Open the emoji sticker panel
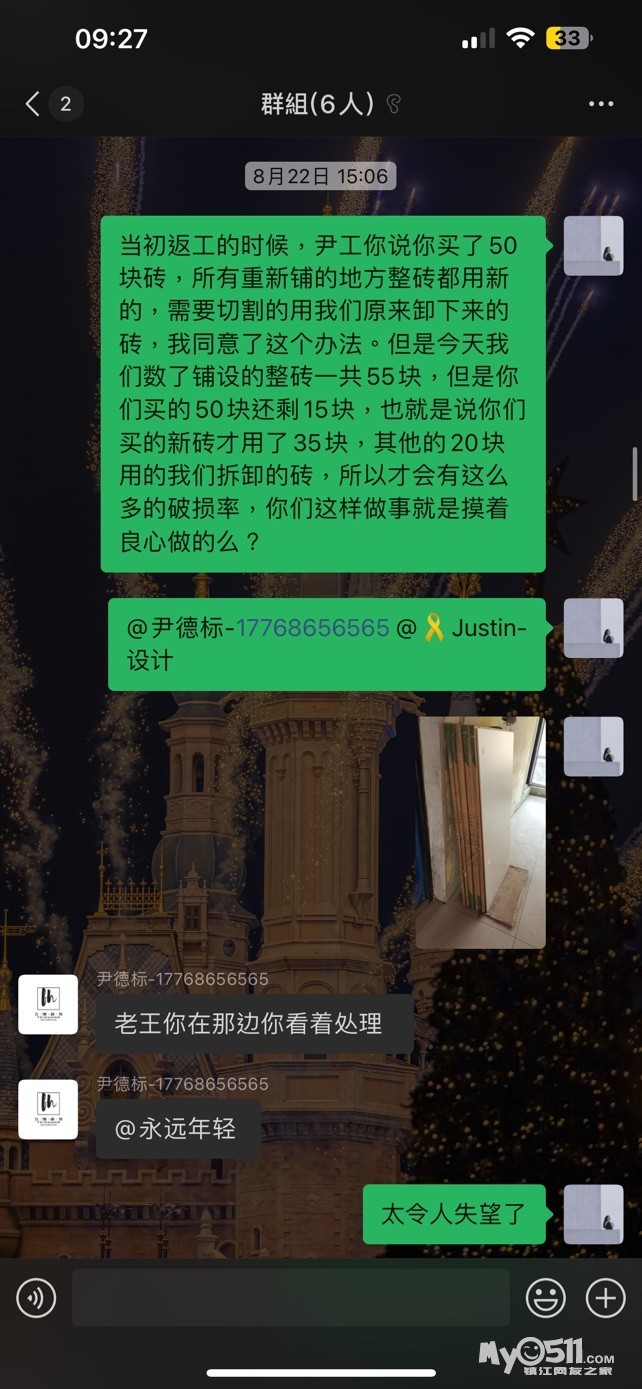This screenshot has height=1389, width=642. [545, 1298]
